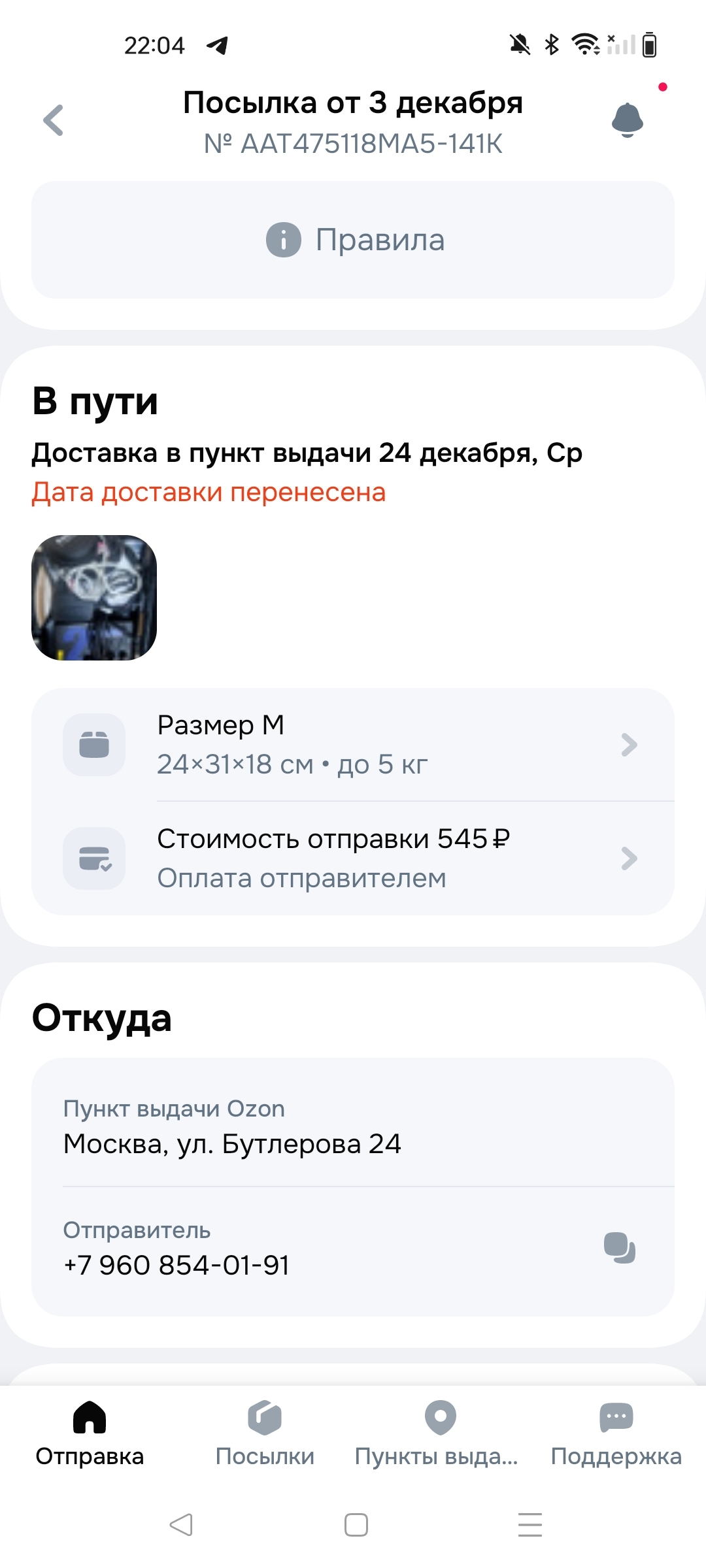Open the system recent apps button
This screenshot has width=706, height=1568.
pos(529,1525)
